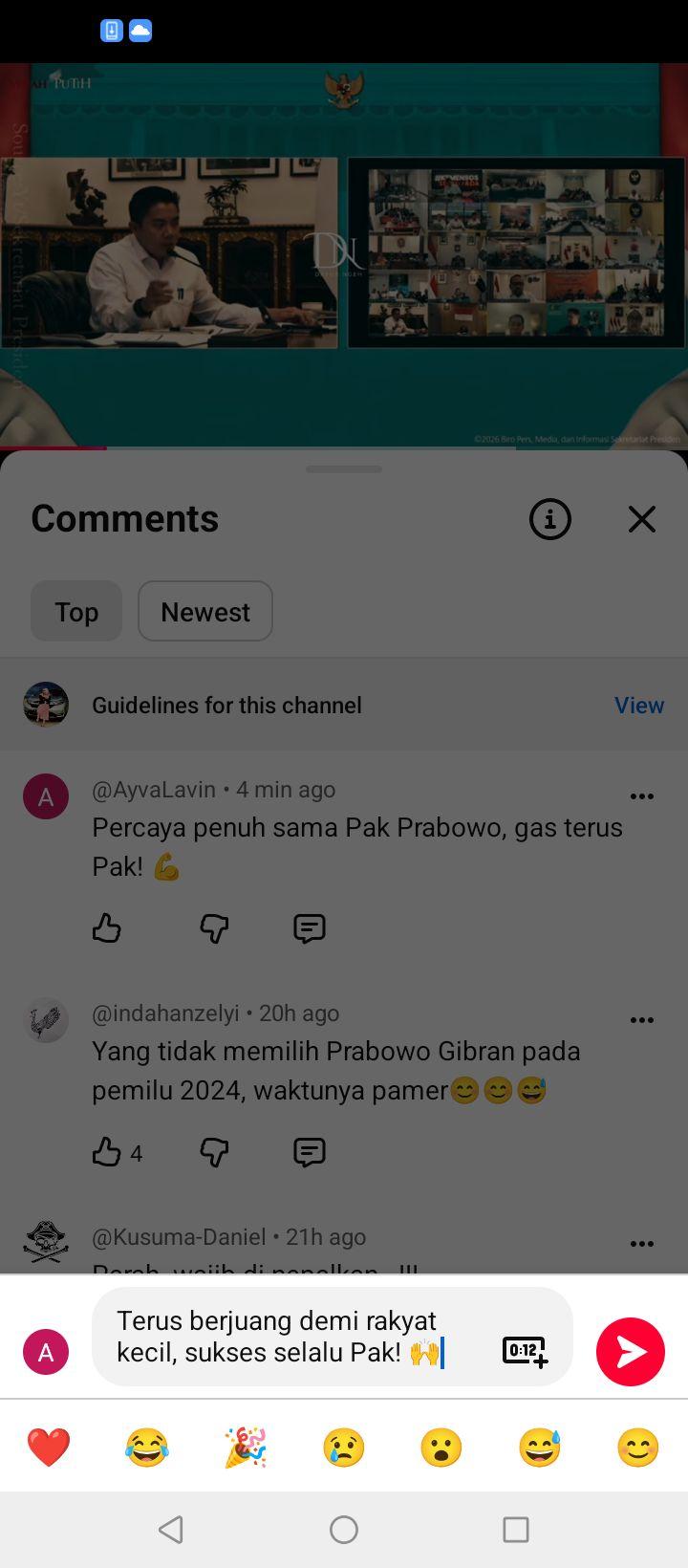Like the comment by @AyvaLavin
688x1568 pixels.
pyautogui.click(x=107, y=927)
